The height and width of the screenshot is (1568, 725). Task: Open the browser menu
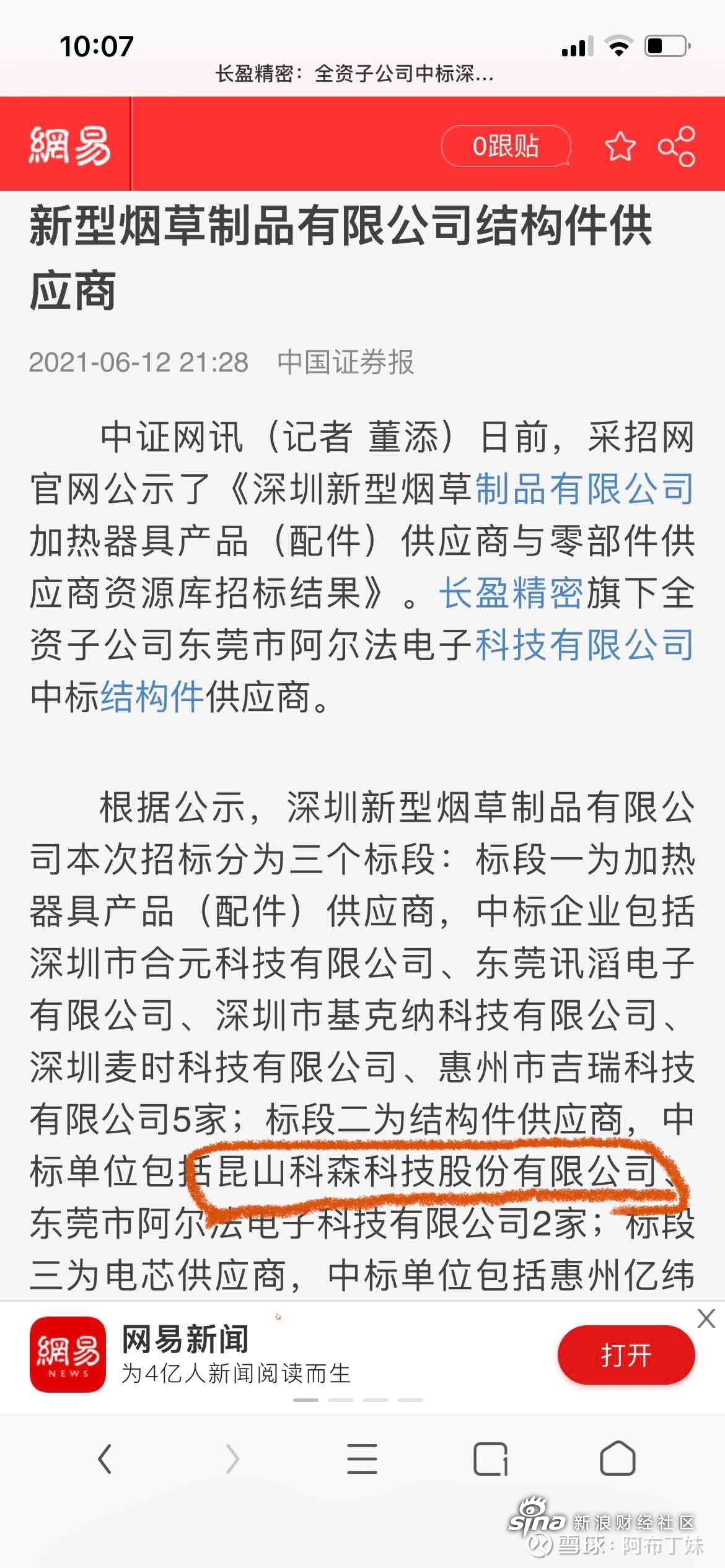[x=362, y=1458]
